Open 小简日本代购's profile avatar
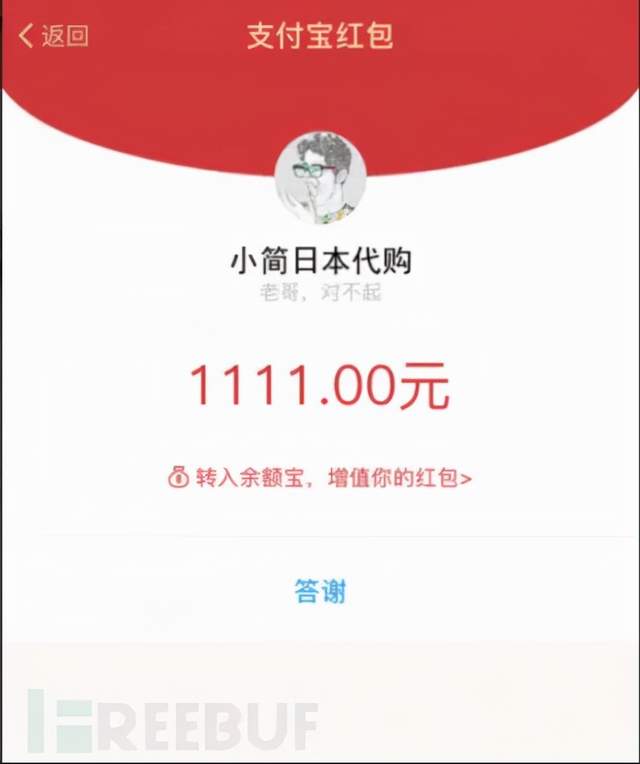Screen dimensions: 640x764 click(320, 180)
